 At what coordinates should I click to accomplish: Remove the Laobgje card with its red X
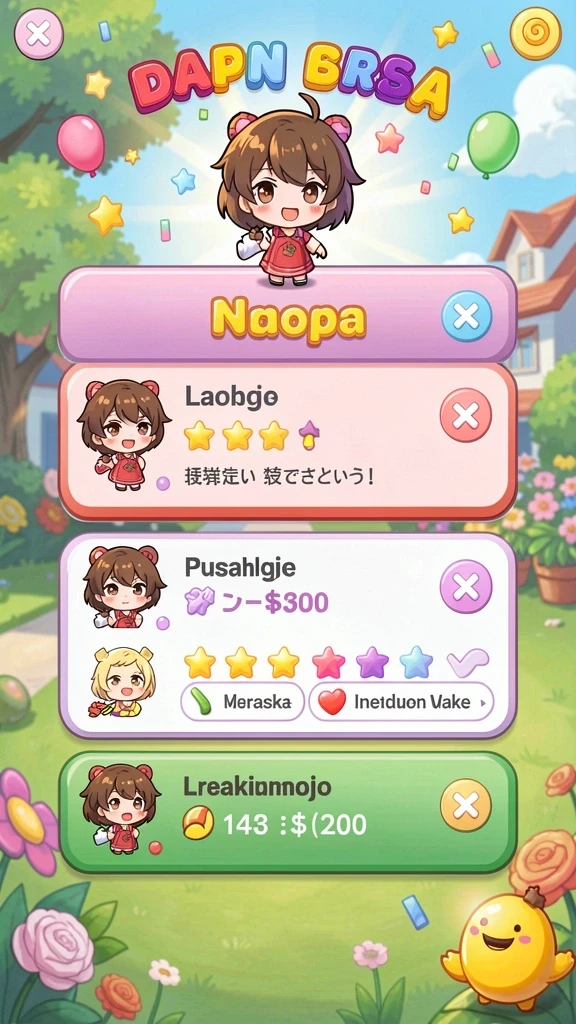[466, 415]
